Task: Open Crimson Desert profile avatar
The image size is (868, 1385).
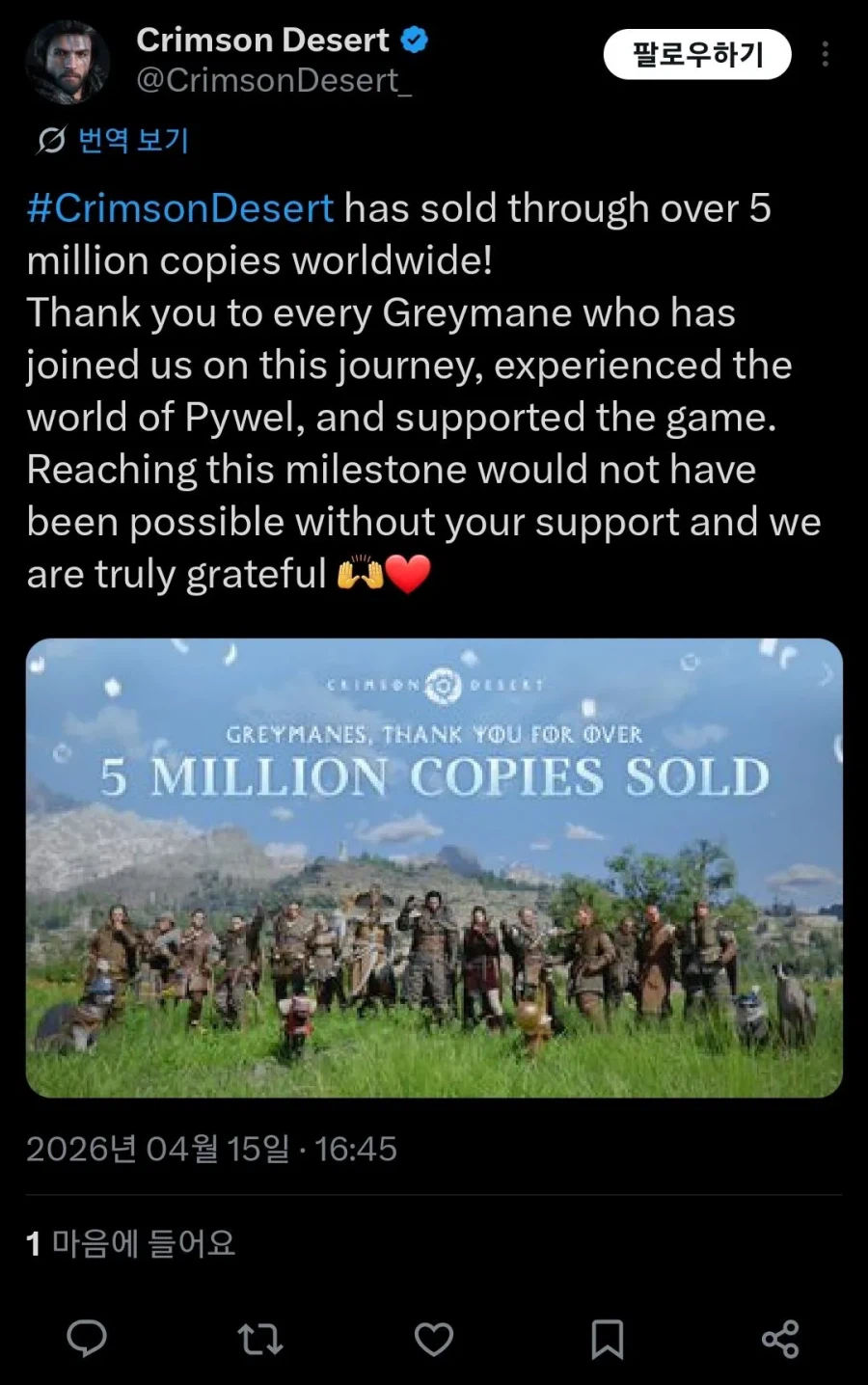Action: [67, 62]
